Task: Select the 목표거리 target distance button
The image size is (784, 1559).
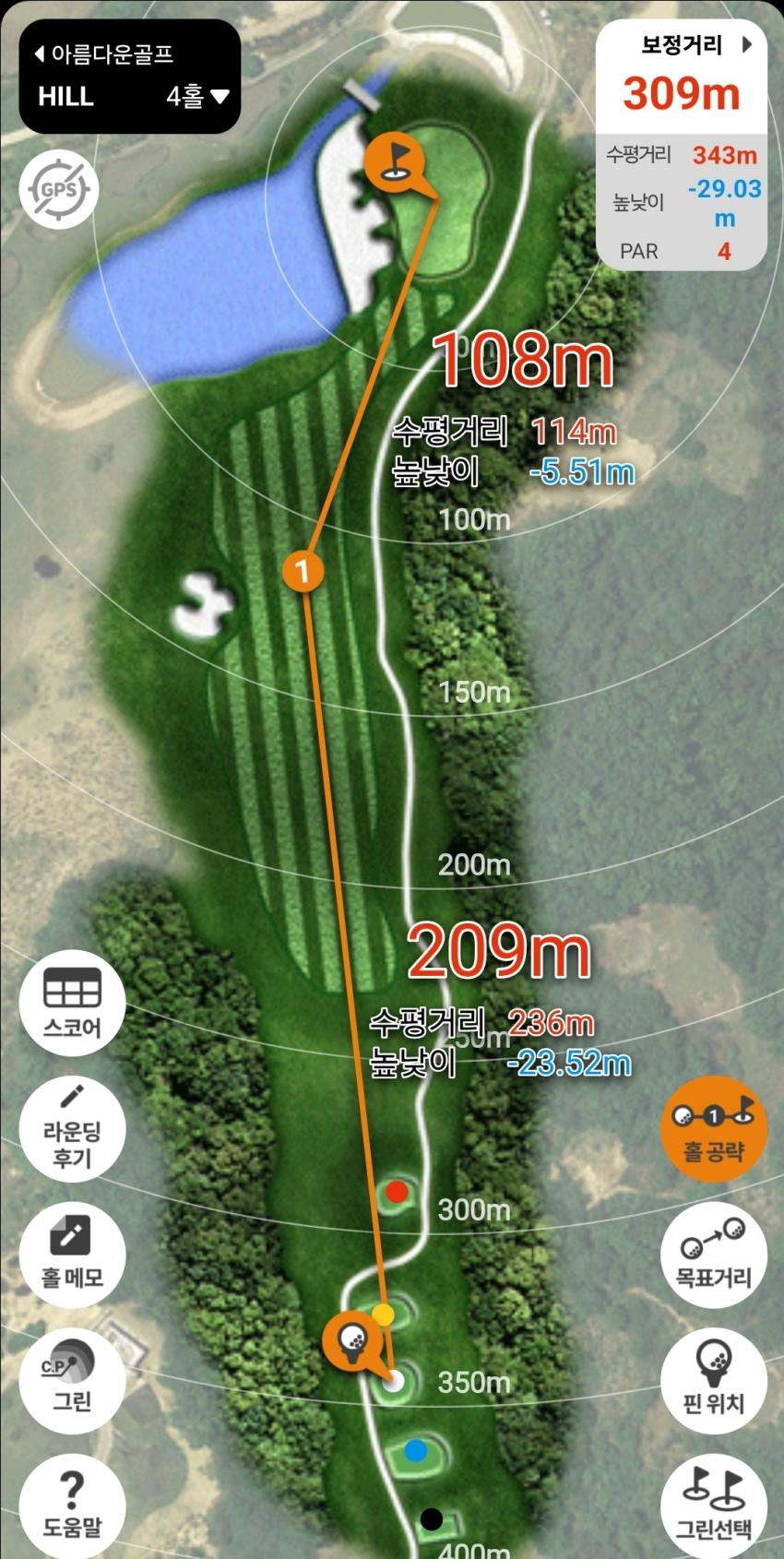Action: point(713,1254)
